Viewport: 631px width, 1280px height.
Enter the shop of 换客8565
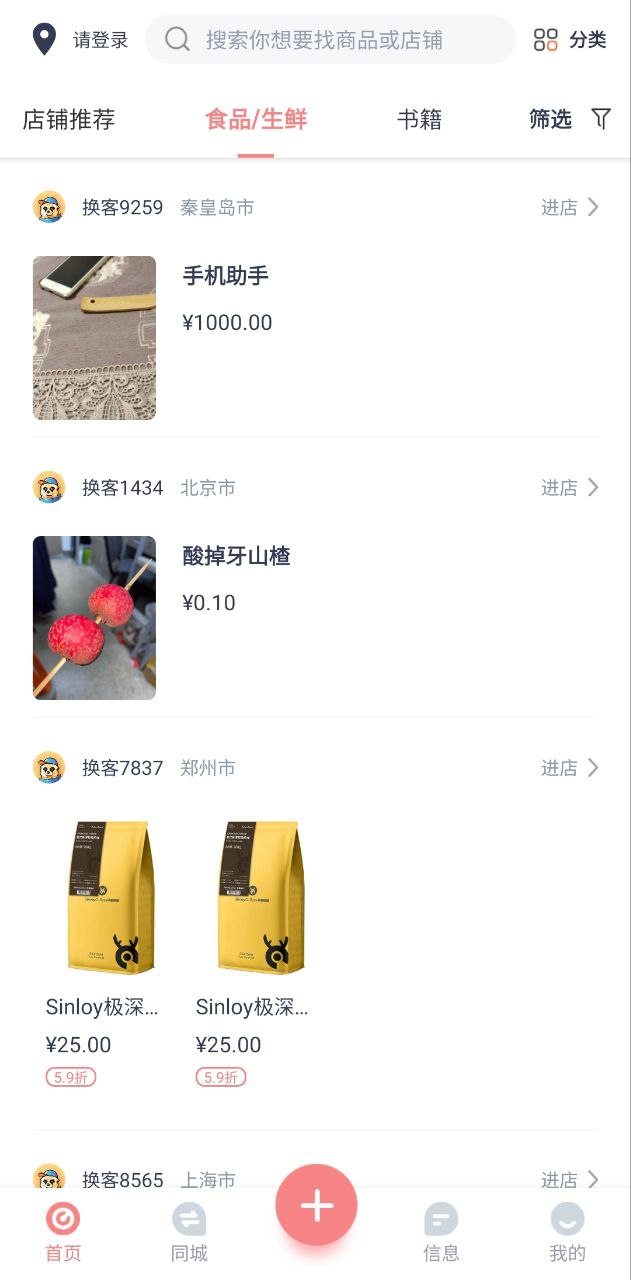[570, 1178]
